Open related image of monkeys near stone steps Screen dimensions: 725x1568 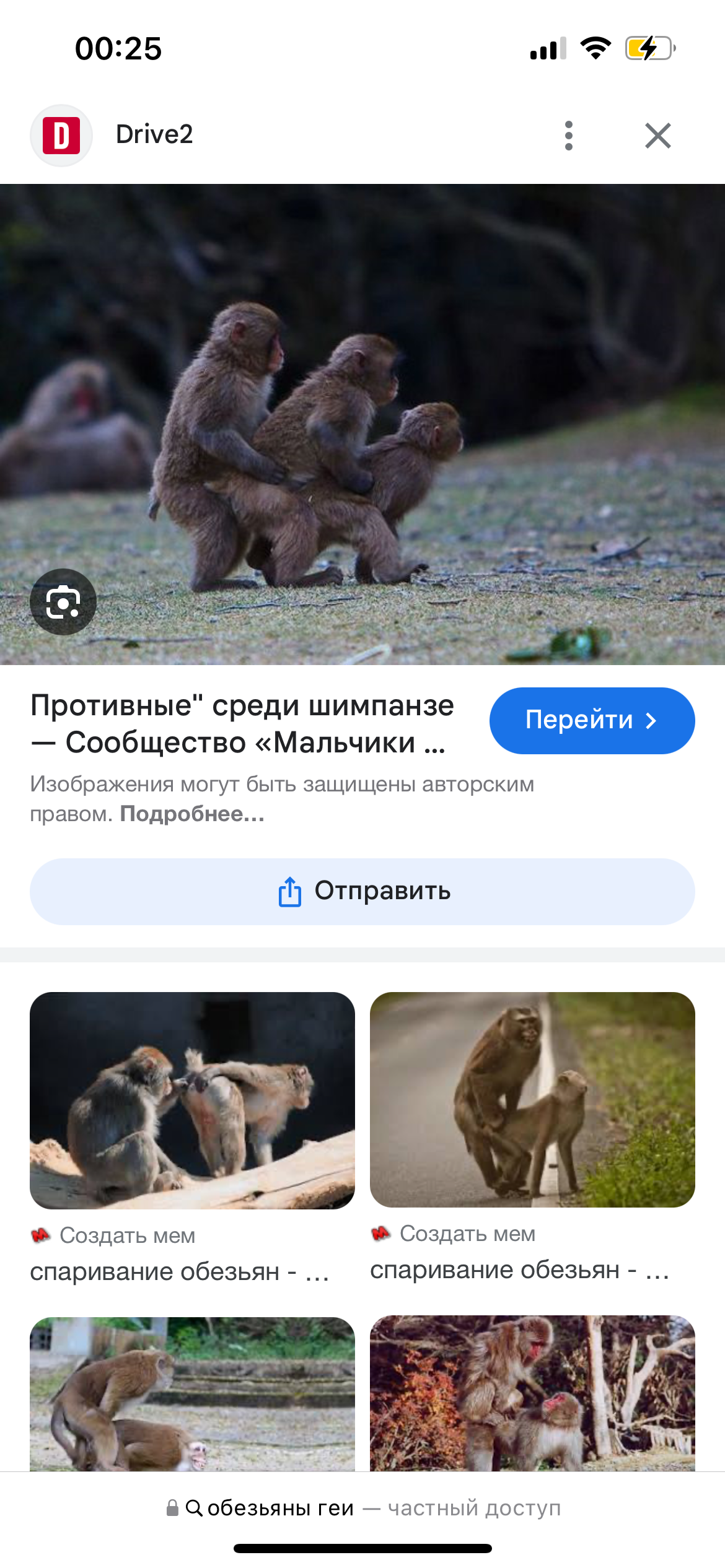pyautogui.click(x=192, y=1393)
